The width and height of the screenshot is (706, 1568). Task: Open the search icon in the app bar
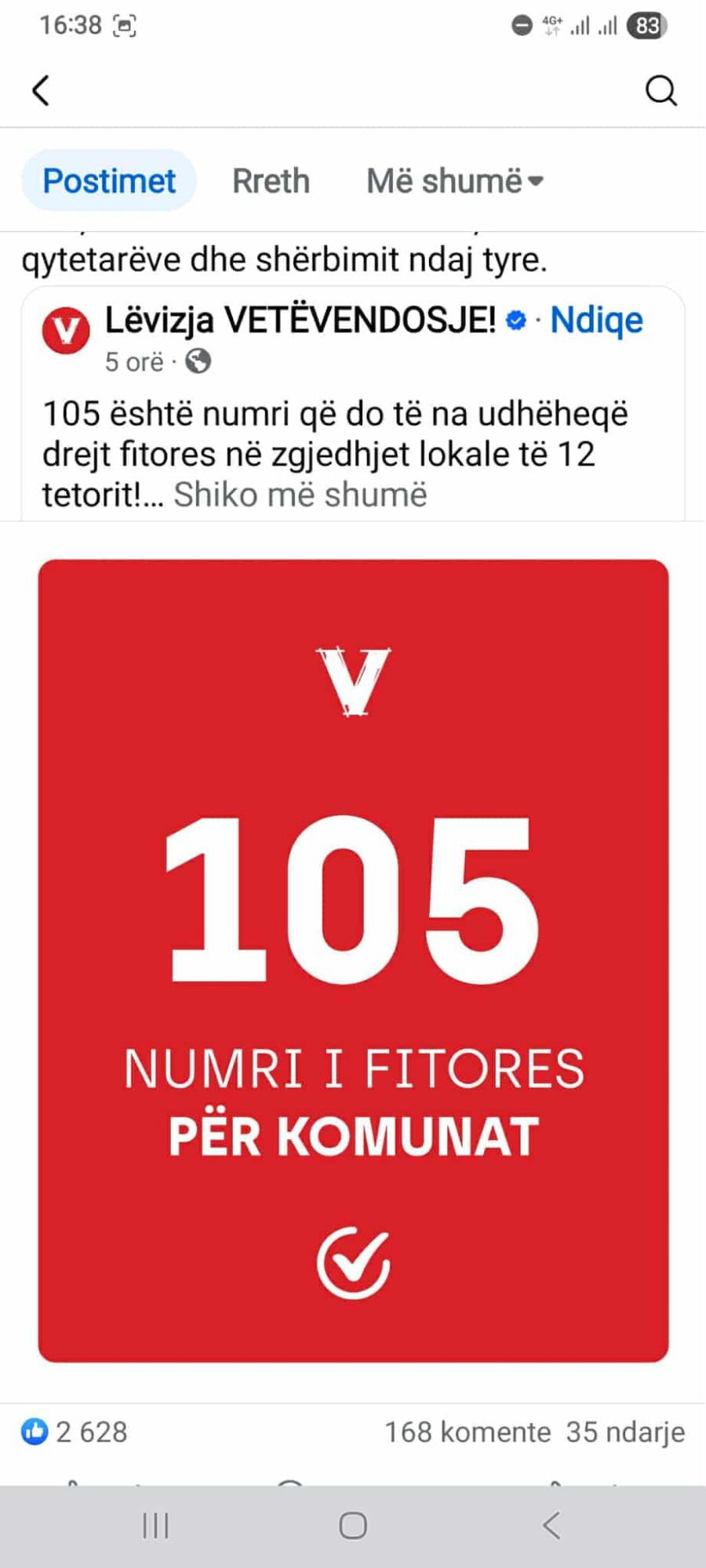click(661, 91)
